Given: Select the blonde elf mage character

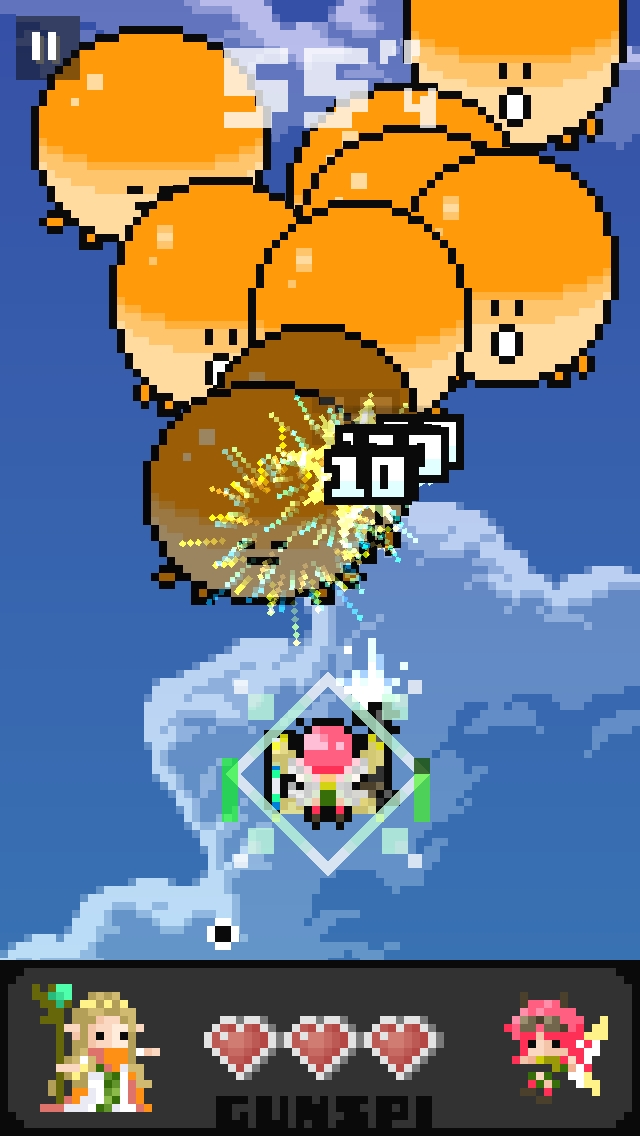Looking at the screenshot, I should [95, 1050].
